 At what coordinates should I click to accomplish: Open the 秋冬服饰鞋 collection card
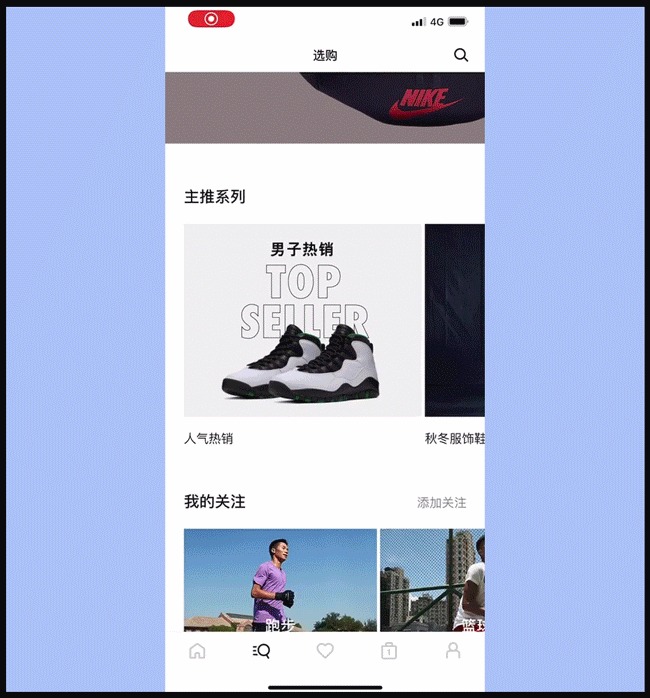tap(455, 320)
